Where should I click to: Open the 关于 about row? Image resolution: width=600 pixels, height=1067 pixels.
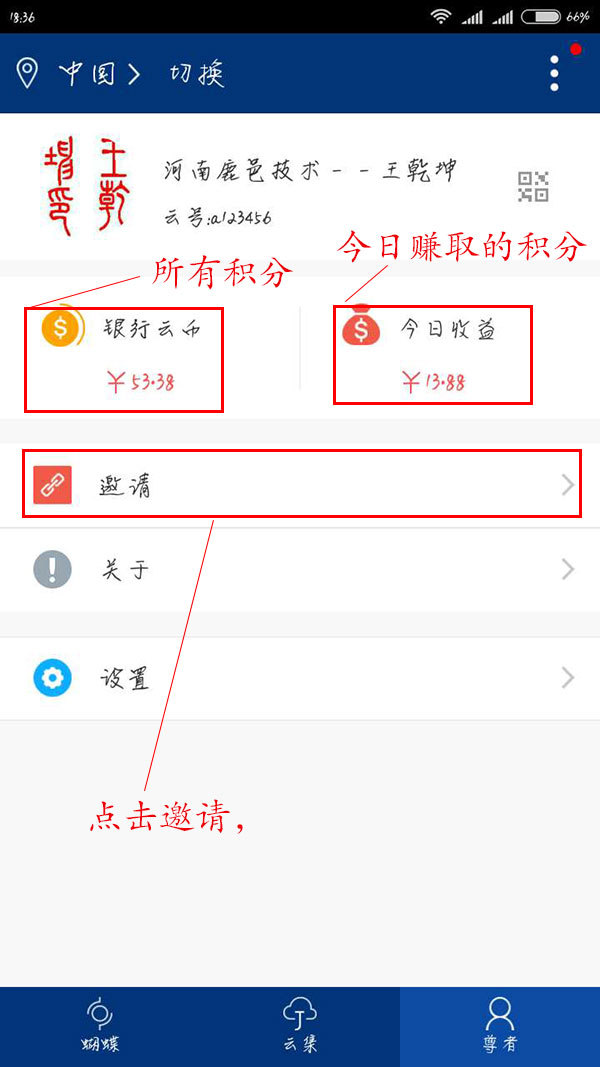[x=300, y=569]
